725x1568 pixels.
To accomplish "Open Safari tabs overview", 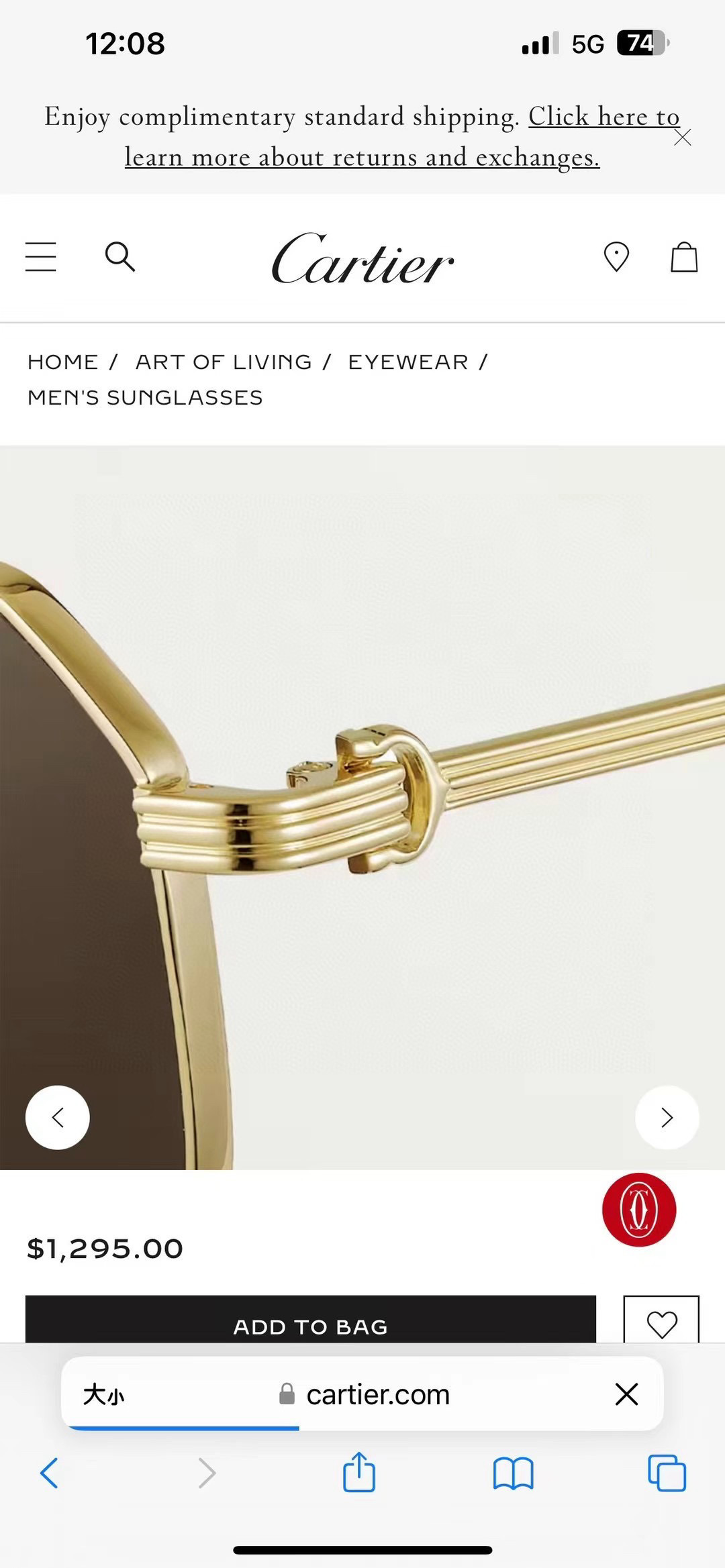I will tap(667, 1473).
